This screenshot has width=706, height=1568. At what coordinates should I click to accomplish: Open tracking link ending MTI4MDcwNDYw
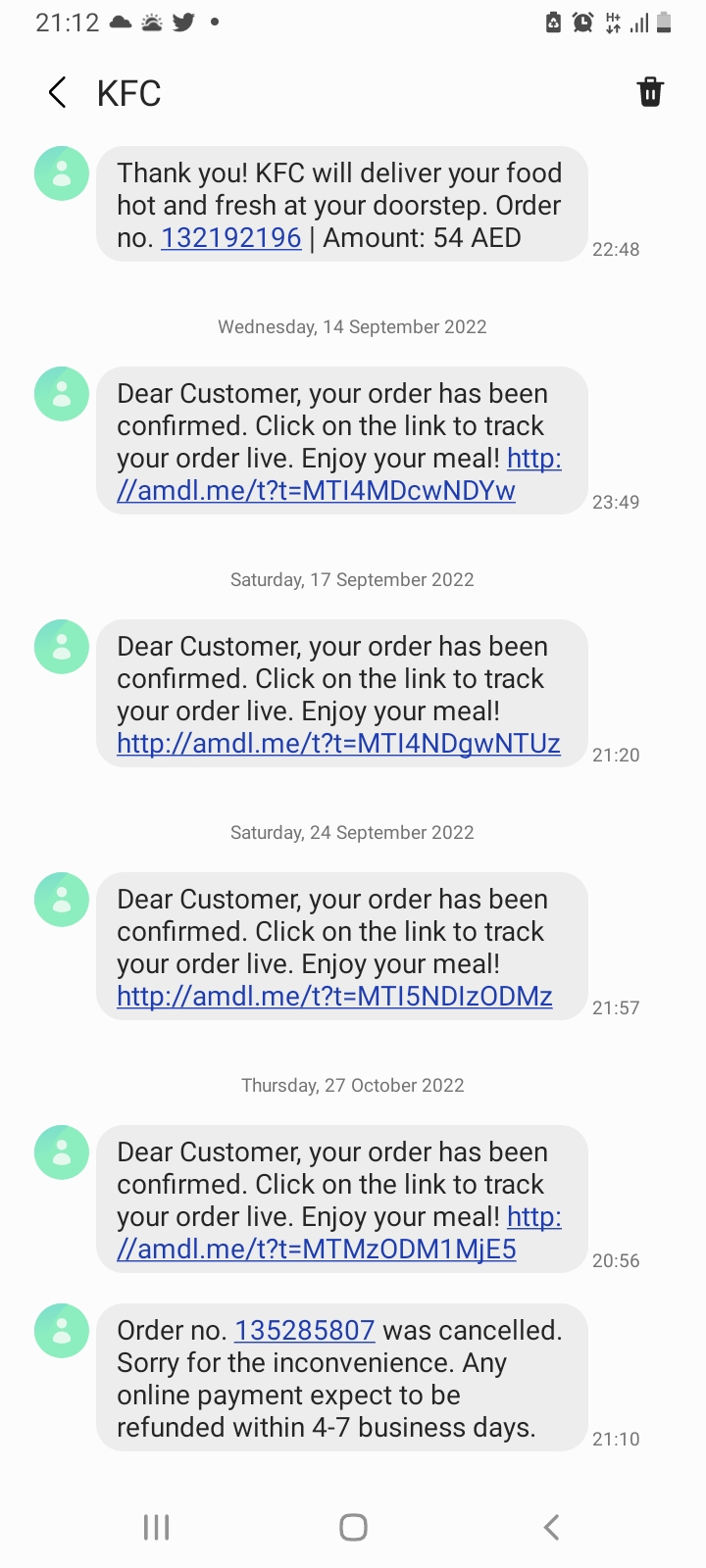[338, 474]
